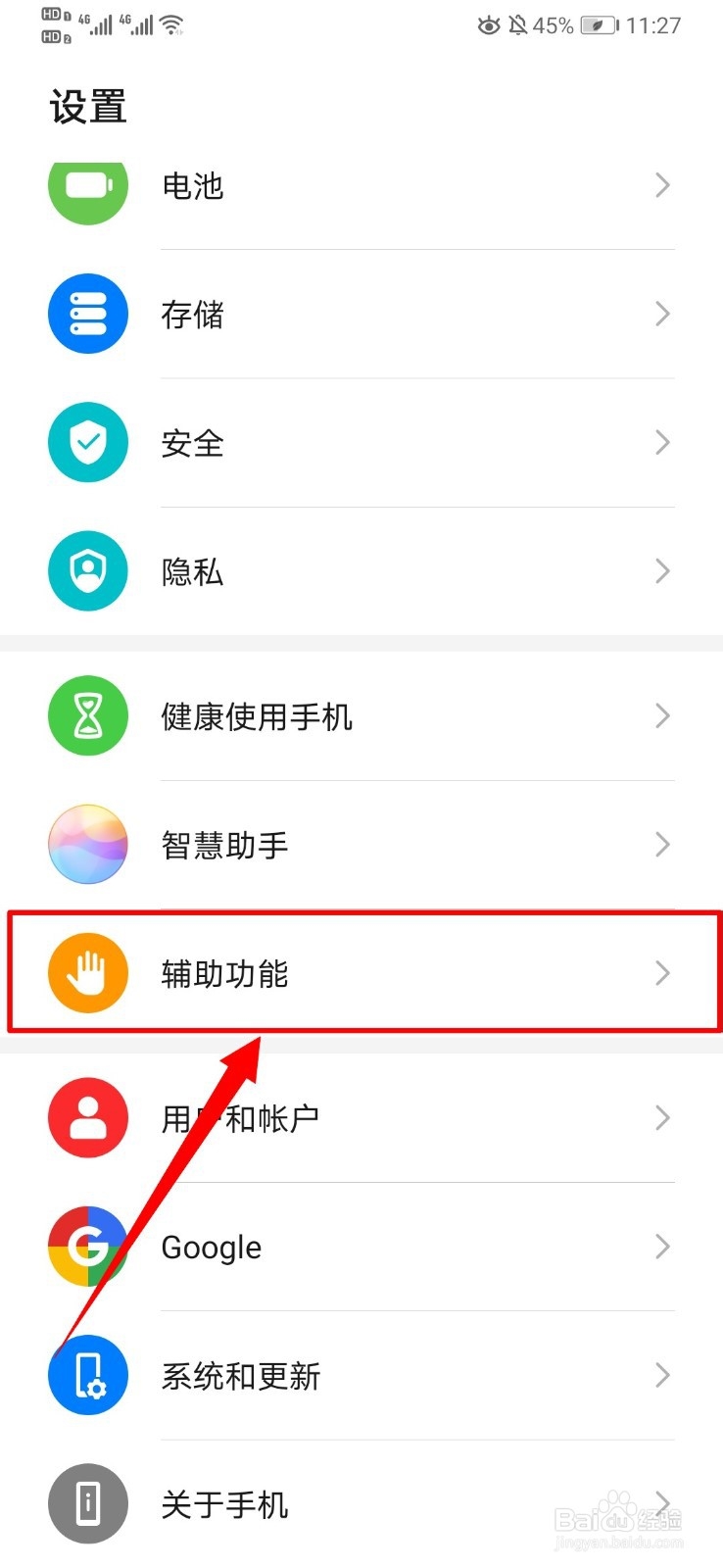
Task: Expand the 安全 row via its chevron
Action: click(661, 442)
